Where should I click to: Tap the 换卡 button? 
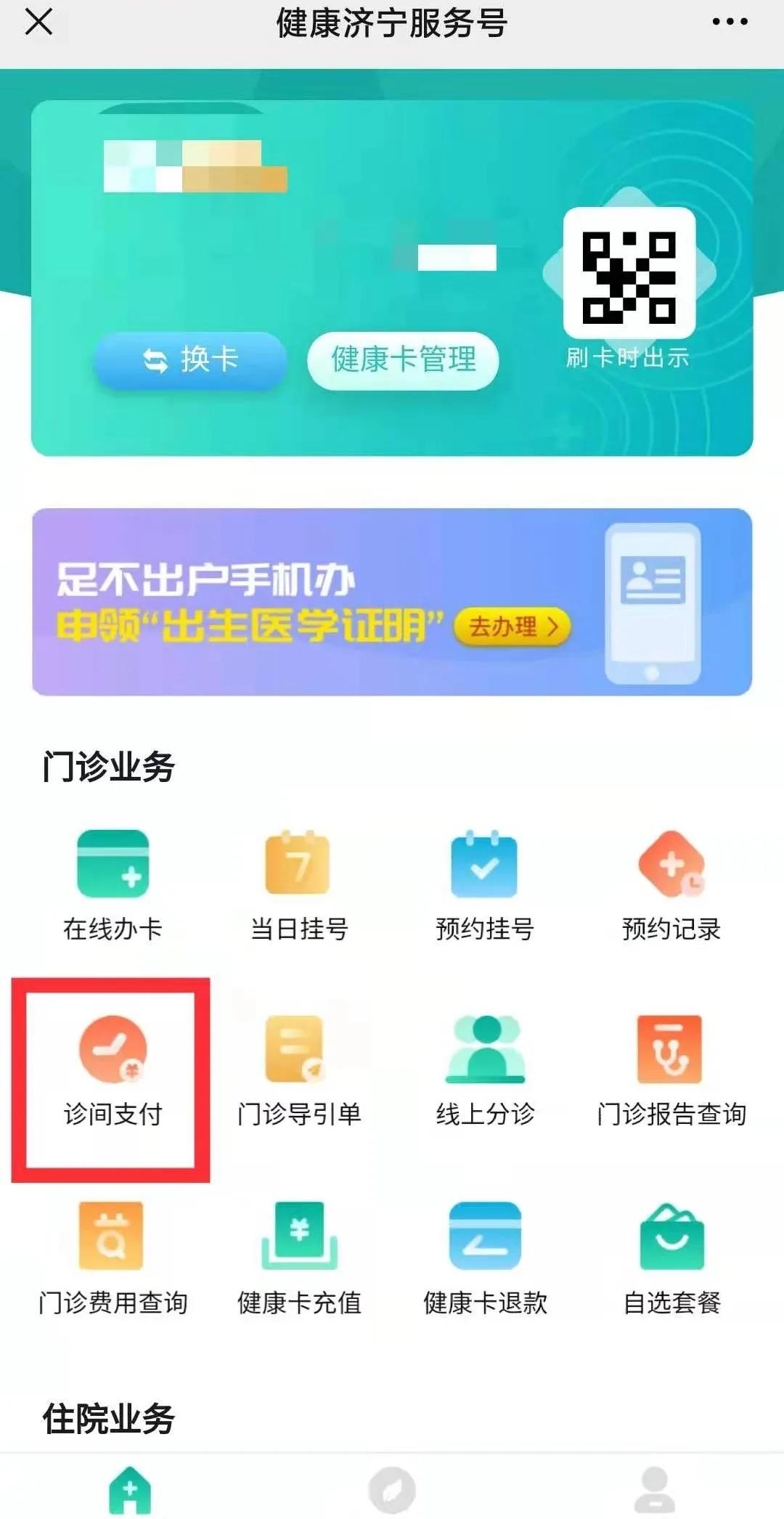click(190, 360)
